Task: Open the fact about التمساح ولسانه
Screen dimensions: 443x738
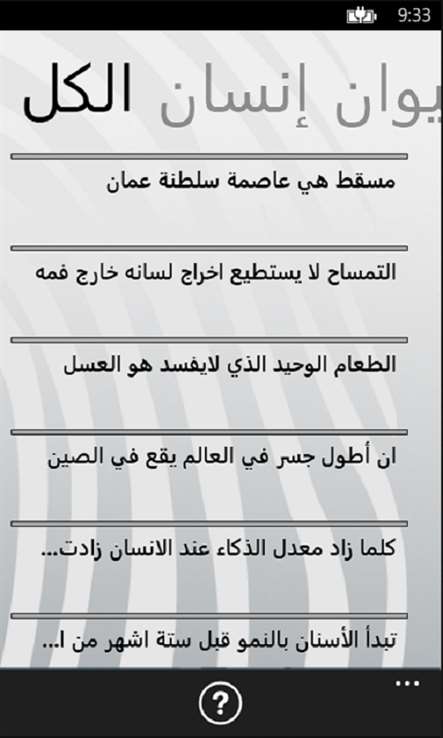Action: (209, 291)
